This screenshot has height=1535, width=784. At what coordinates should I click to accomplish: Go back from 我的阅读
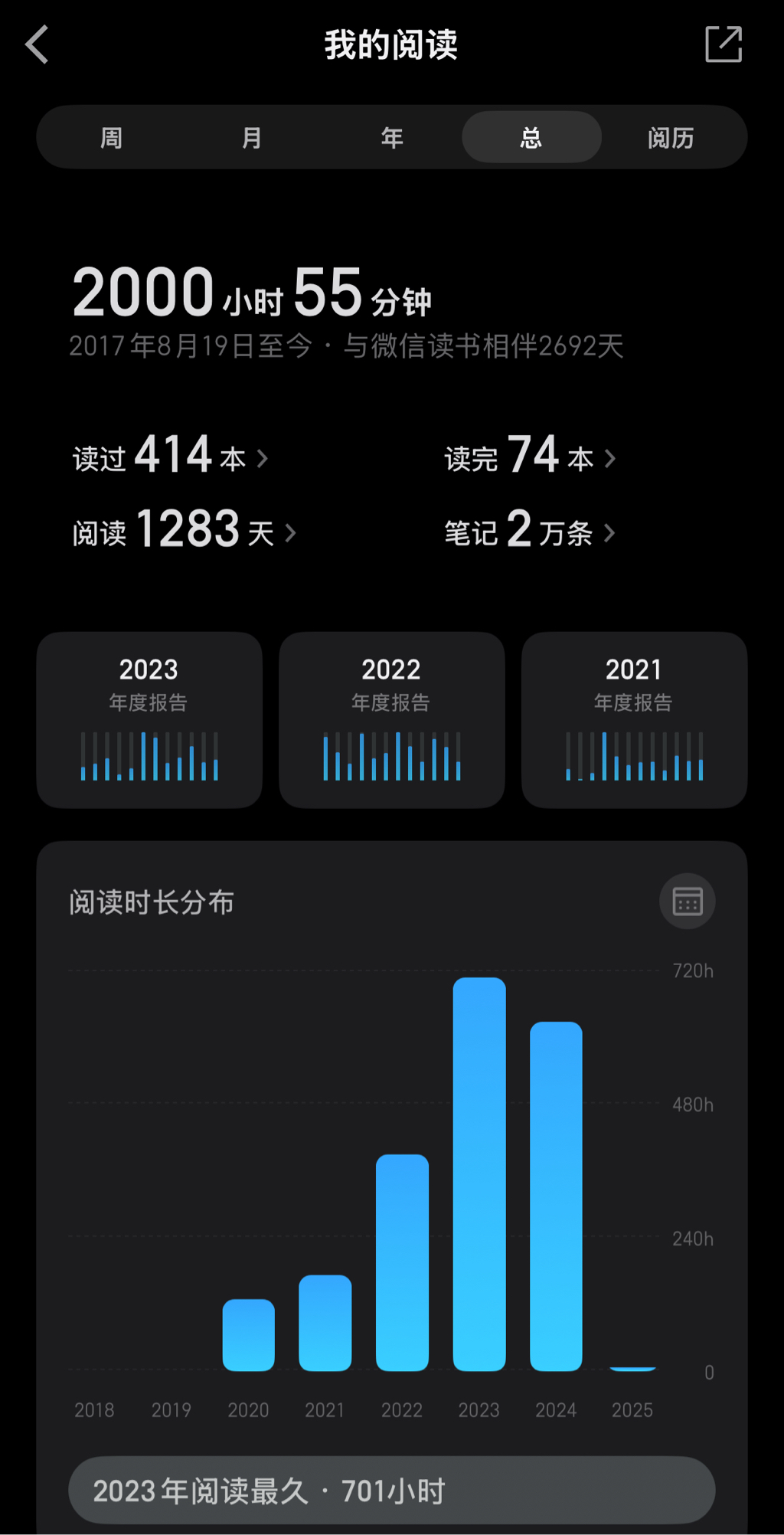pyautogui.click(x=37, y=44)
